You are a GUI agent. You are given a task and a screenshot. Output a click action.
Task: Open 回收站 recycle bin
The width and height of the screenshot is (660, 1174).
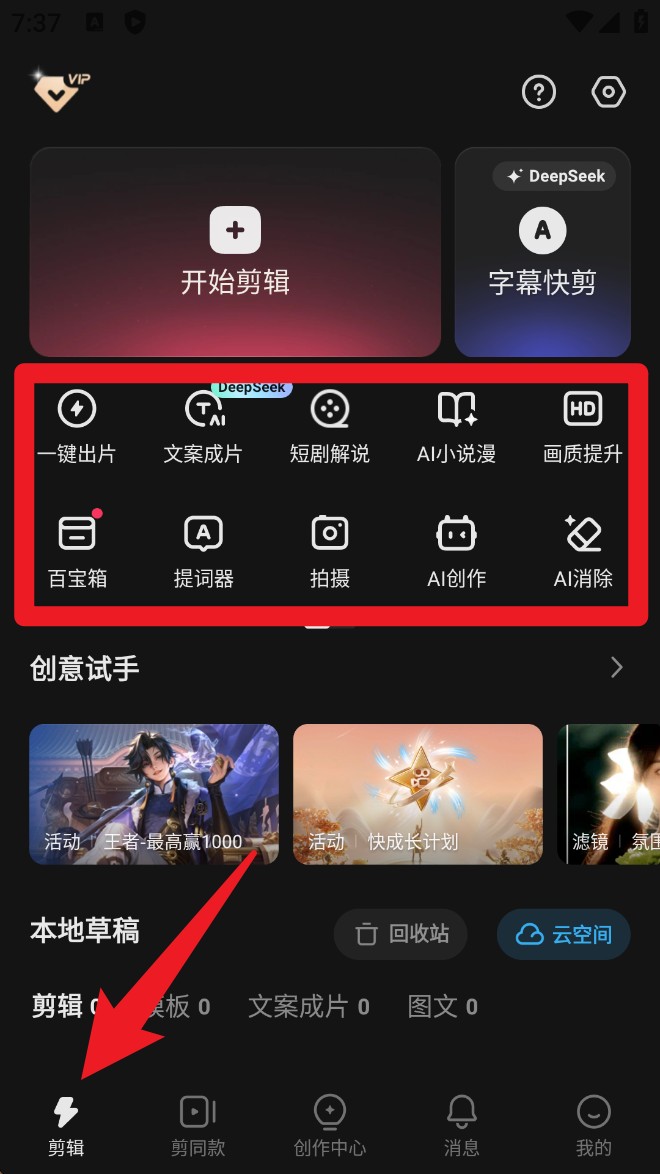tap(403, 934)
